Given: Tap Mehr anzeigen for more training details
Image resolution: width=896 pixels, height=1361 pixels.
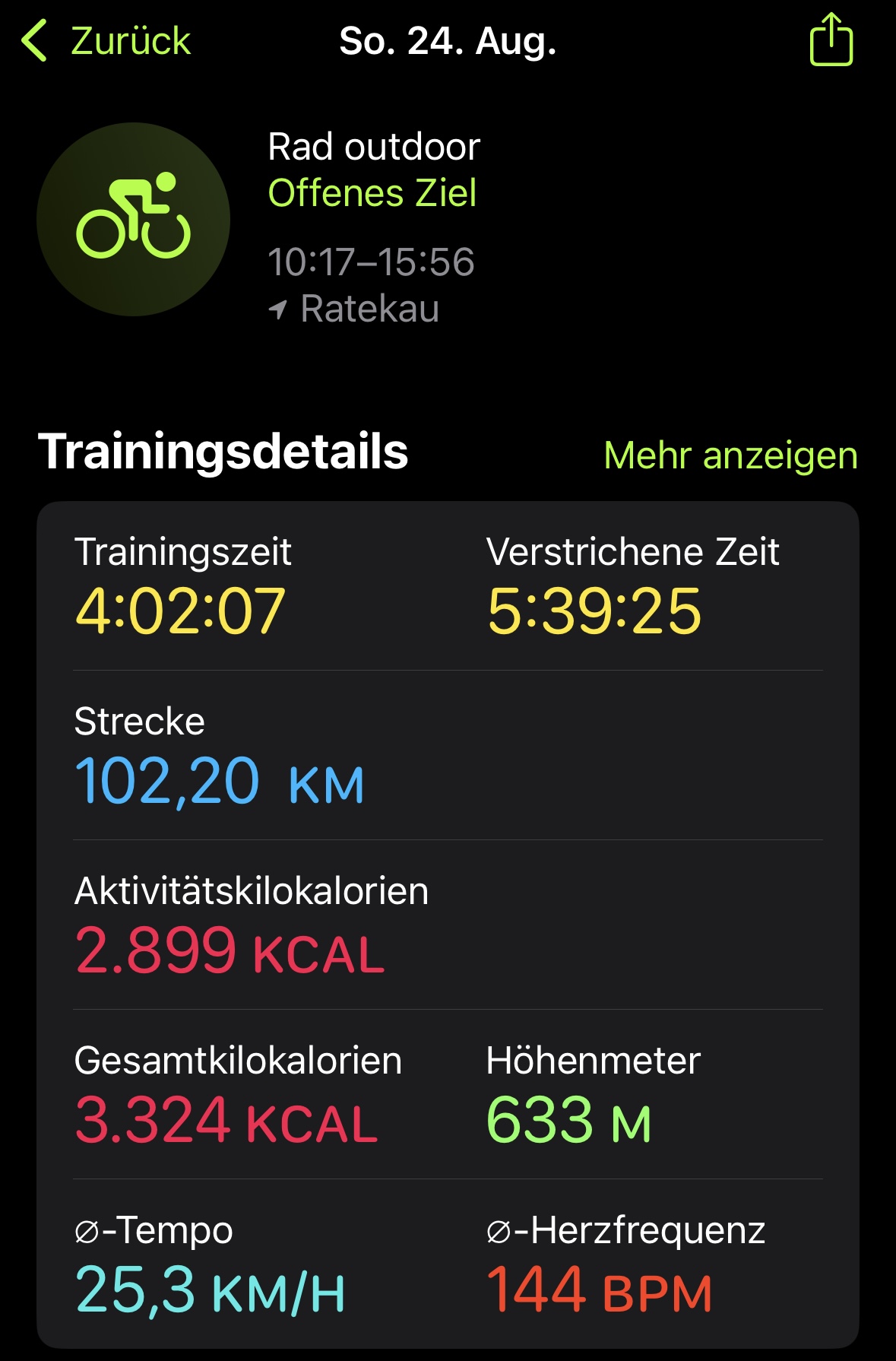Looking at the screenshot, I should (730, 455).
